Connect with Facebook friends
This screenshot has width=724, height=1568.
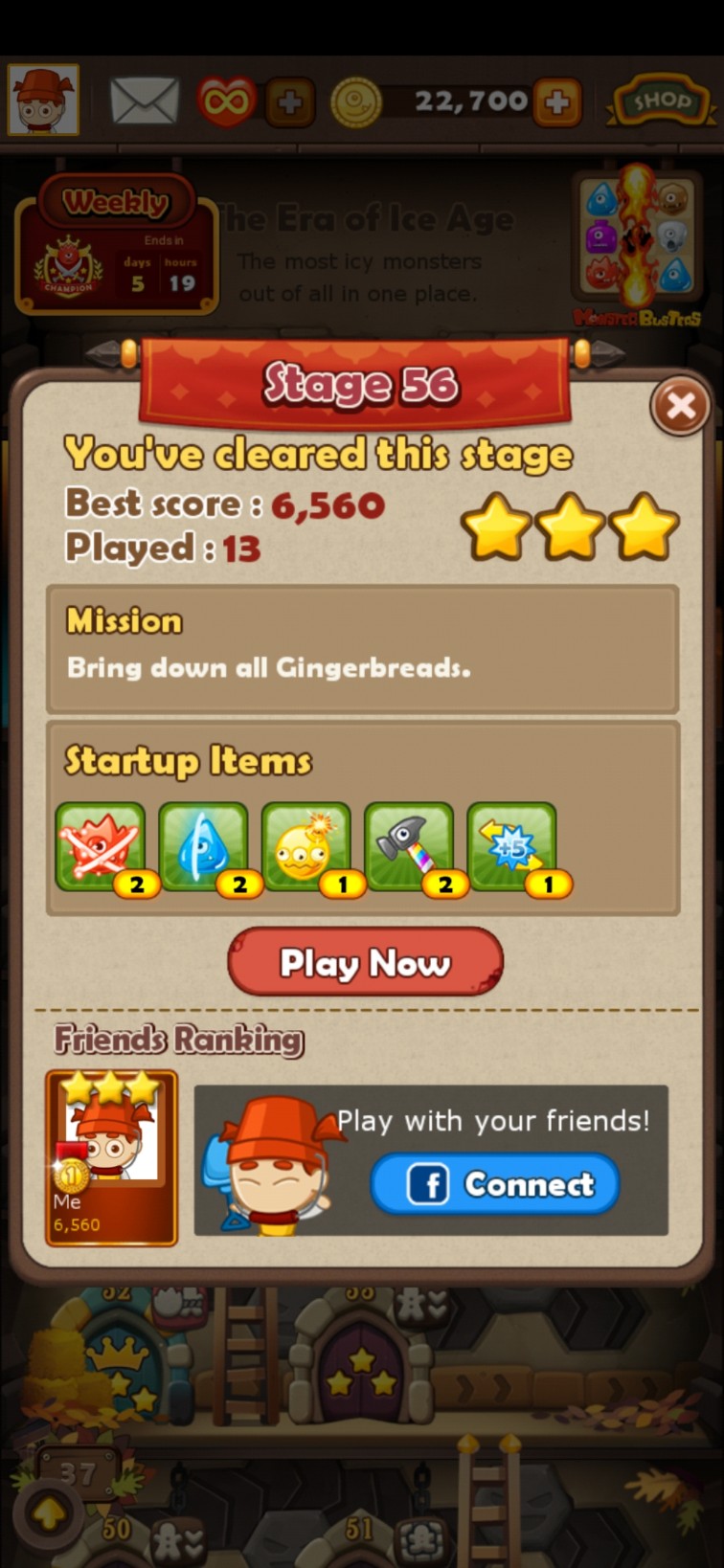click(x=495, y=1184)
